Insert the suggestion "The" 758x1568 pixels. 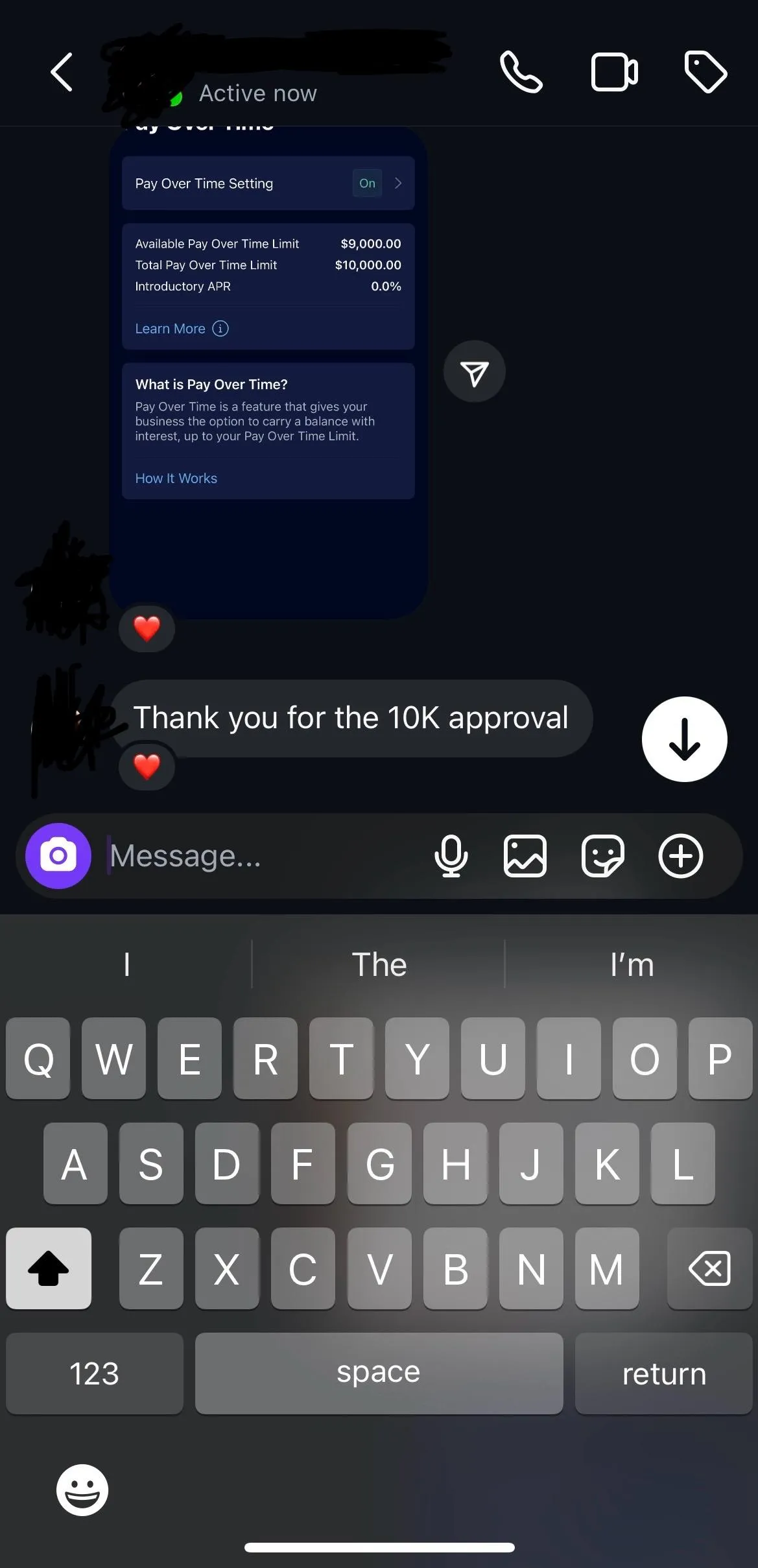tap(379, 964)
